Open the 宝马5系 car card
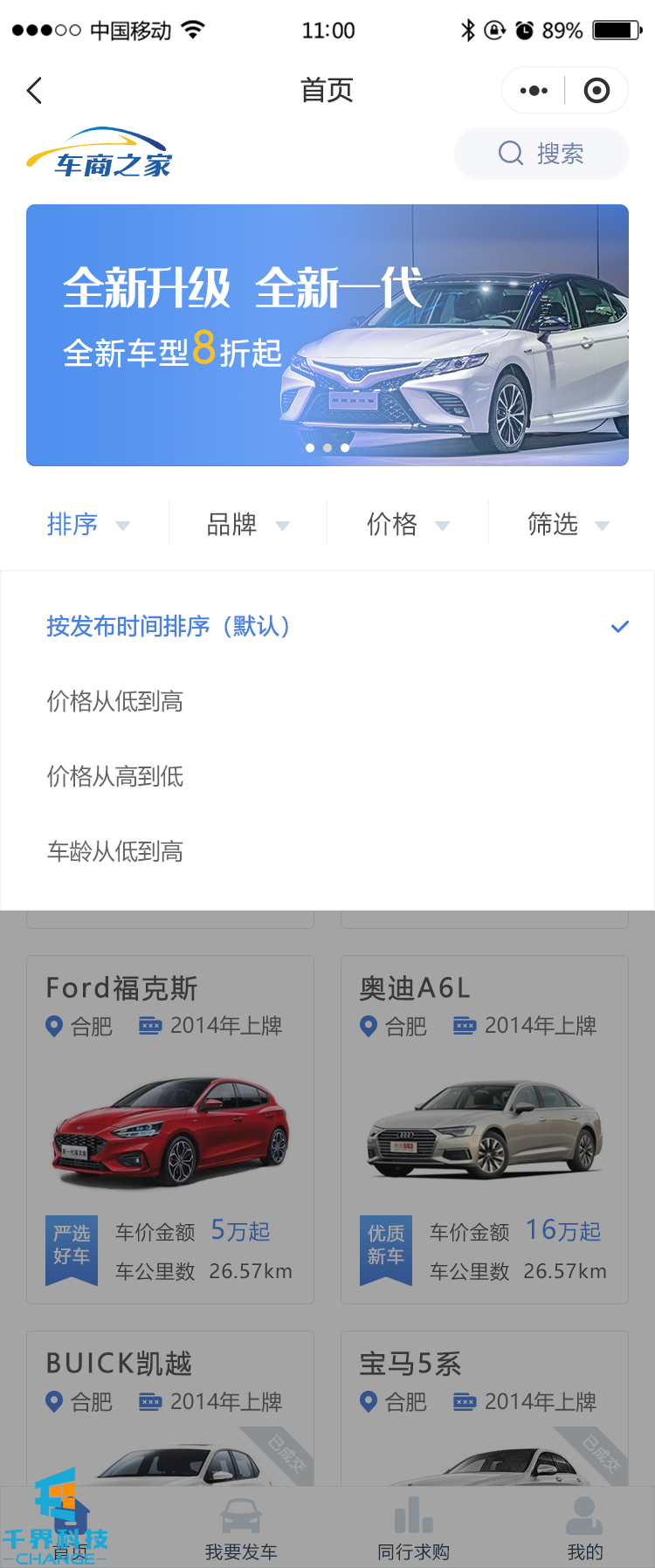This screenshot has height=1568, width=655. coord(485,1406)
